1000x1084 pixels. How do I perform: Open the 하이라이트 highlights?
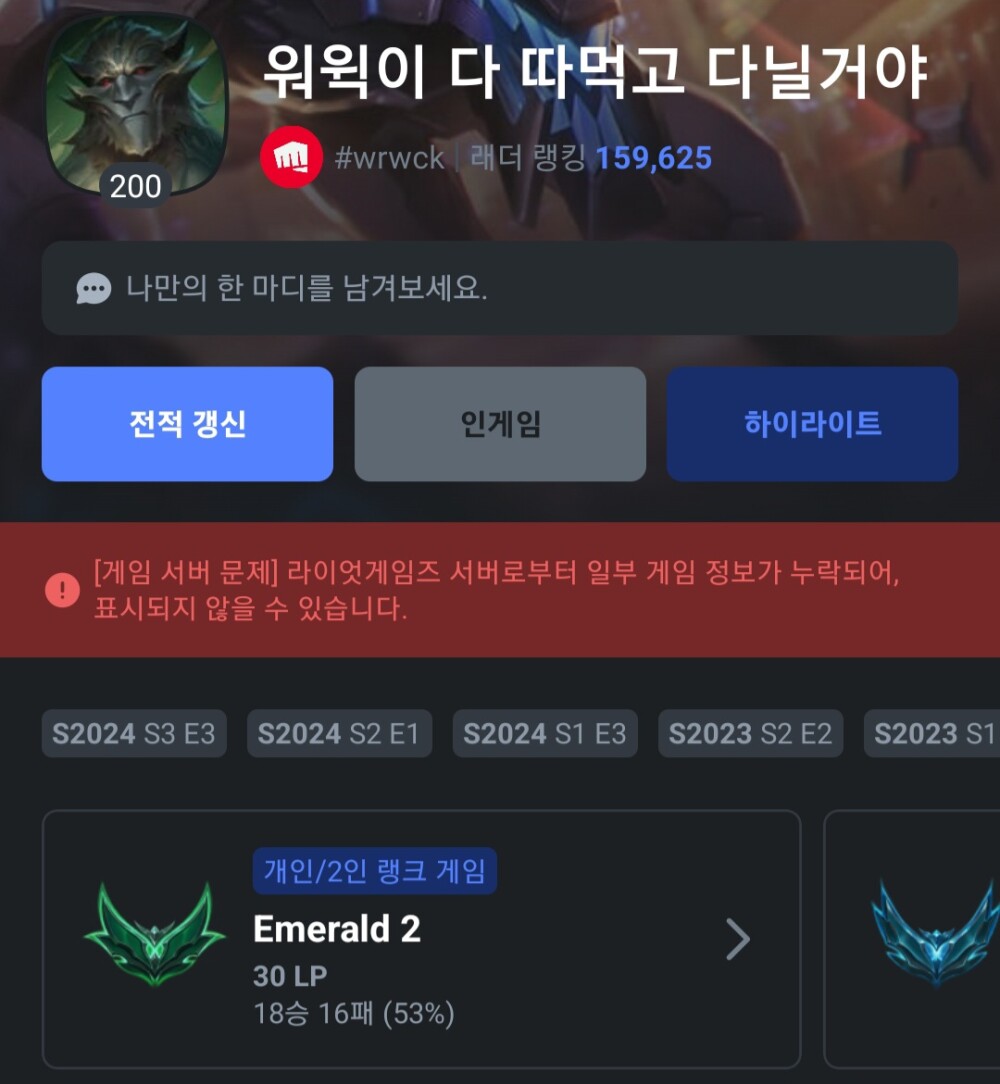[812, 424]
